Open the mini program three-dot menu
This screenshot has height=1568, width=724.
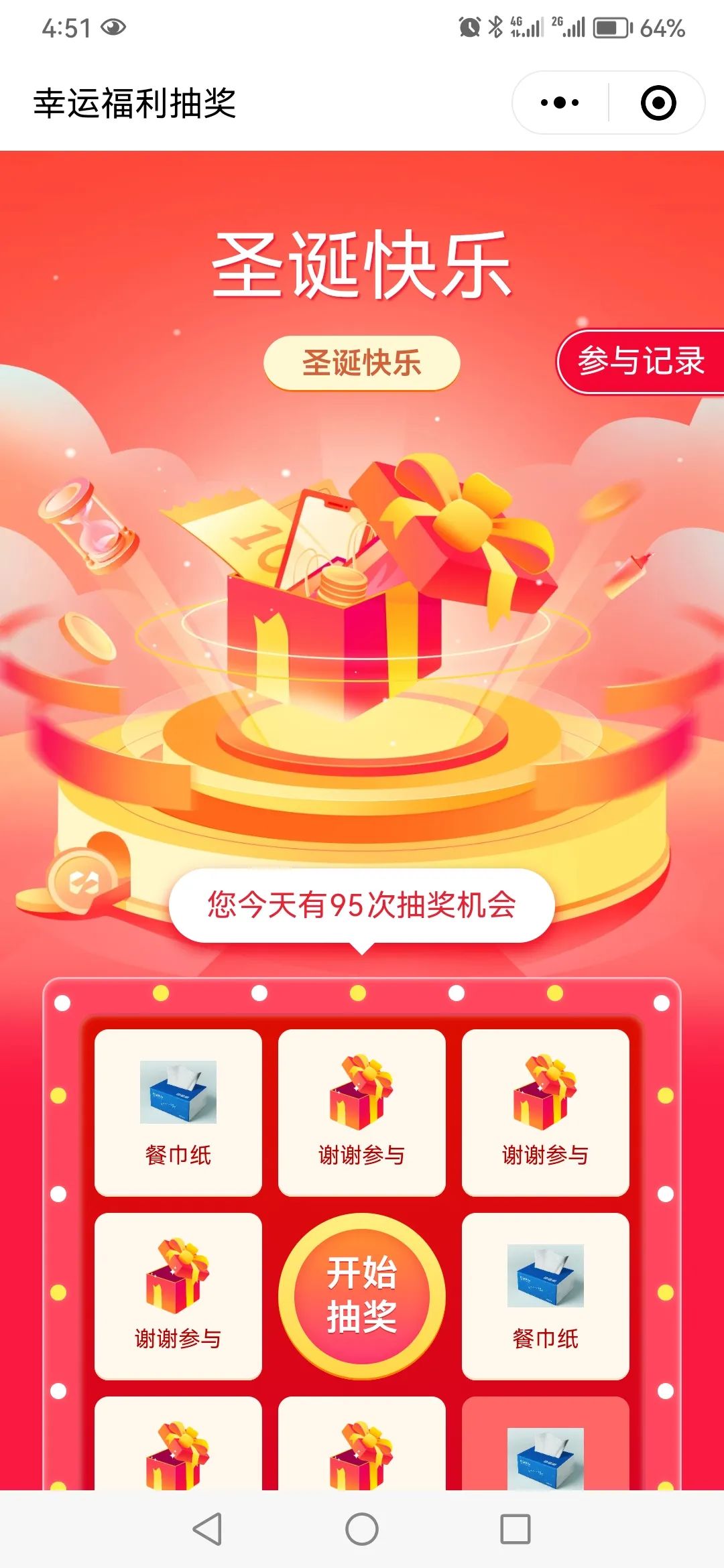[560, 103]
